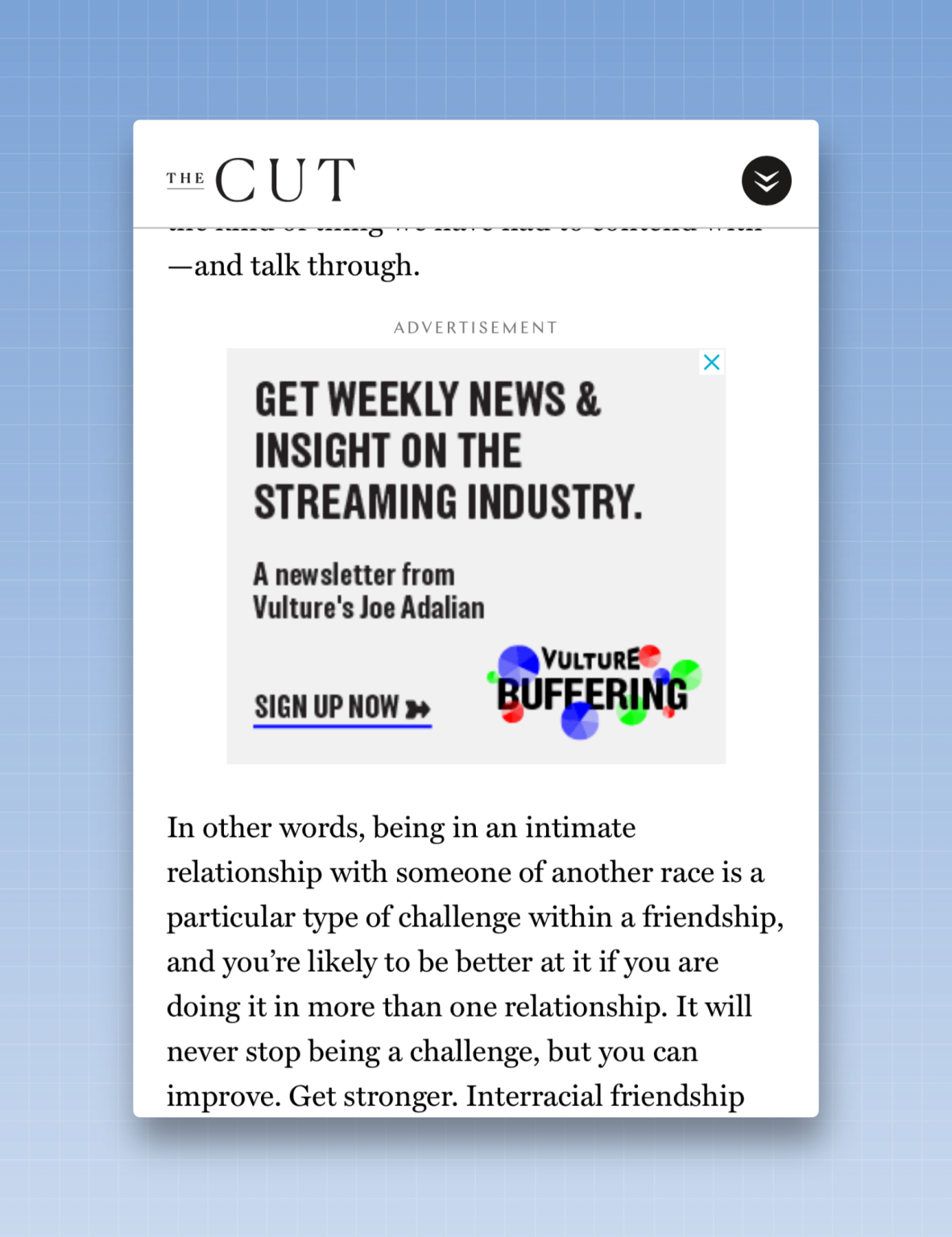952x1237 pixels.
Task: Tap Sign Up Now in newsletter ad
Action: tap(342, 707)
